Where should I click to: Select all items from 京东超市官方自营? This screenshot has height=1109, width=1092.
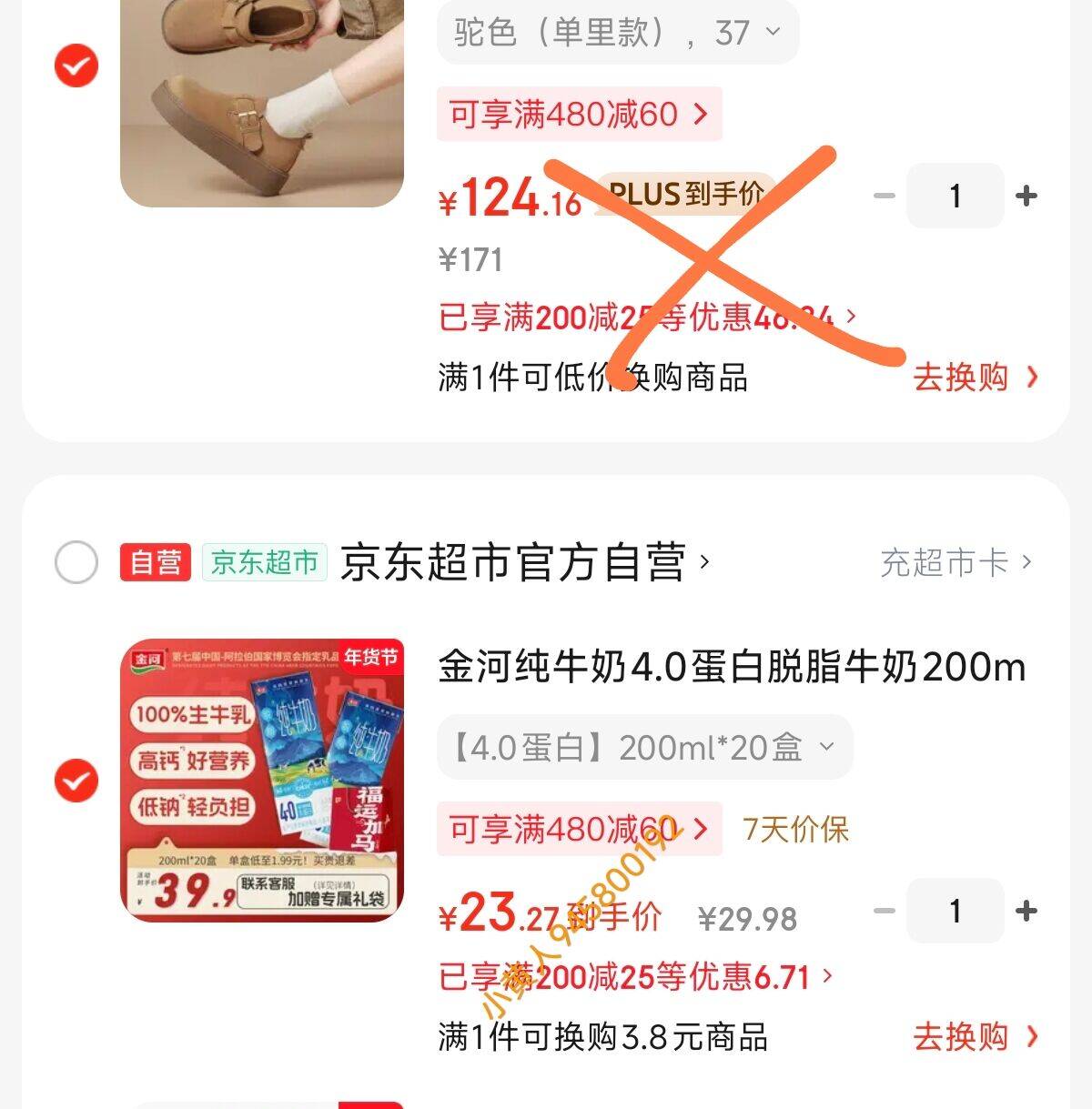coord(76,562)
